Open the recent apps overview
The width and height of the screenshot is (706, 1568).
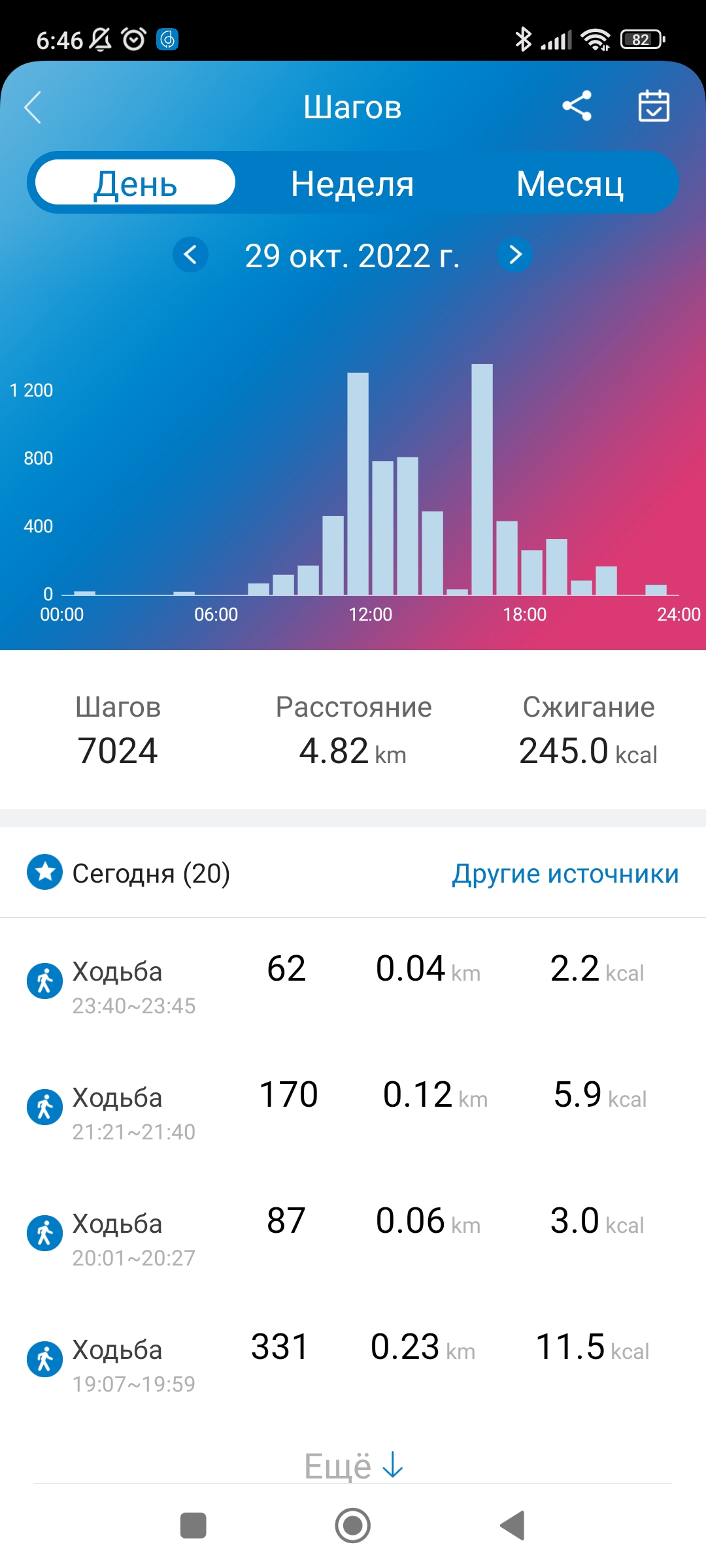tap(193, 1526)
